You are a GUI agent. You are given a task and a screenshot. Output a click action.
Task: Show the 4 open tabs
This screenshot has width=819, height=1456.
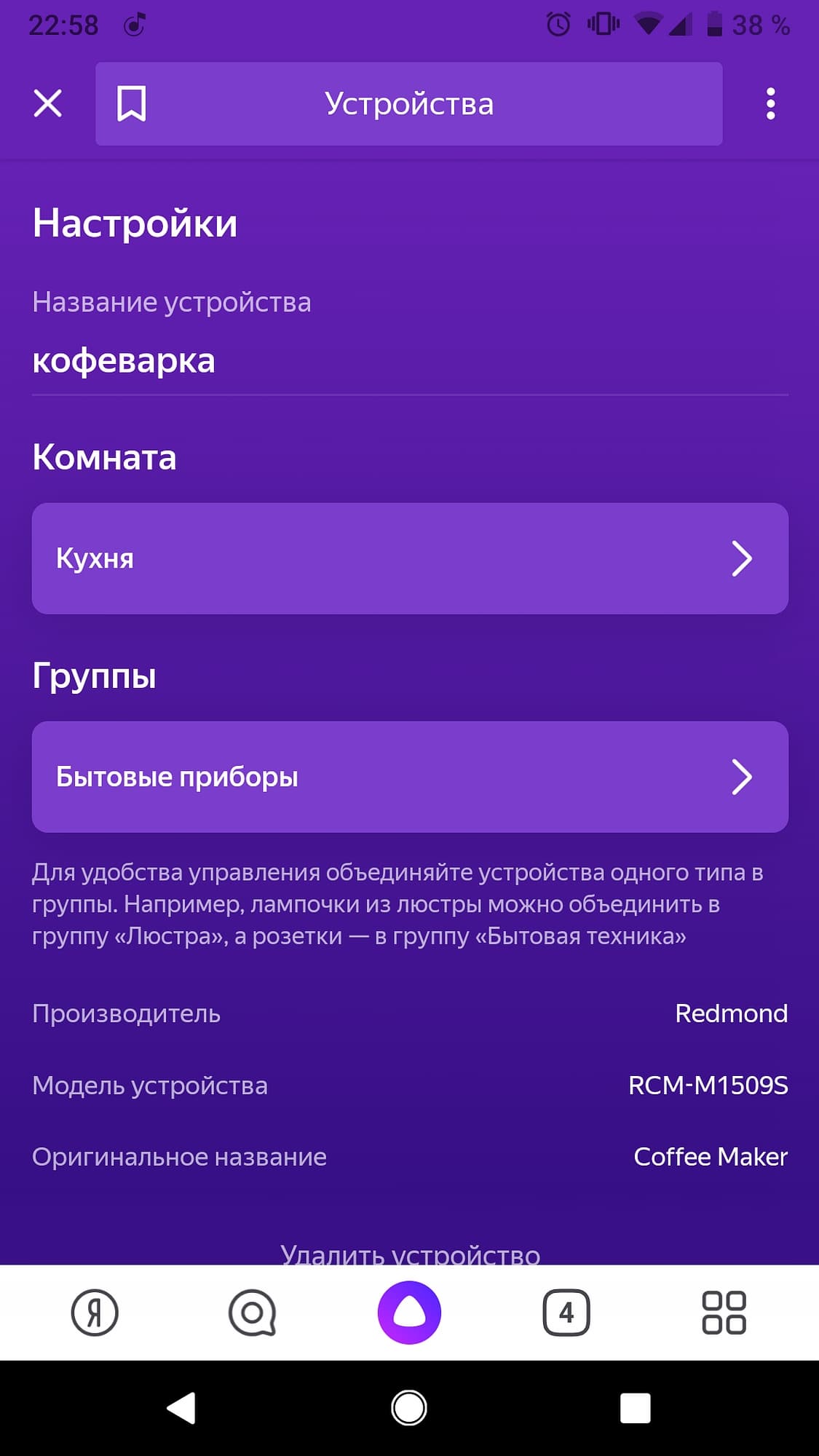[566, 1313]
